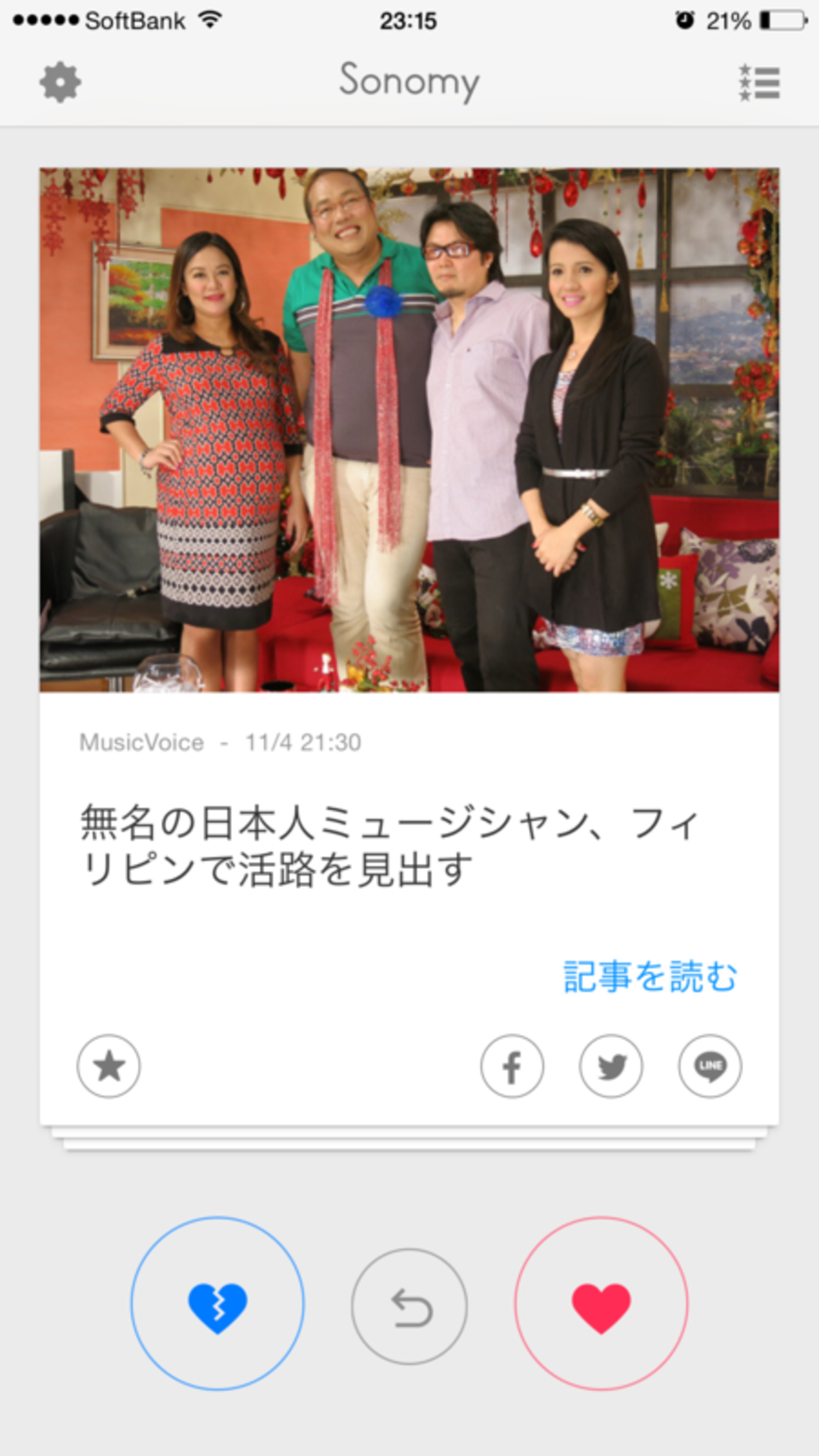The height and width of the screenshot is (1456, 819).
Task: Share the article on Twitter
Action: (x=610, y=1066)
